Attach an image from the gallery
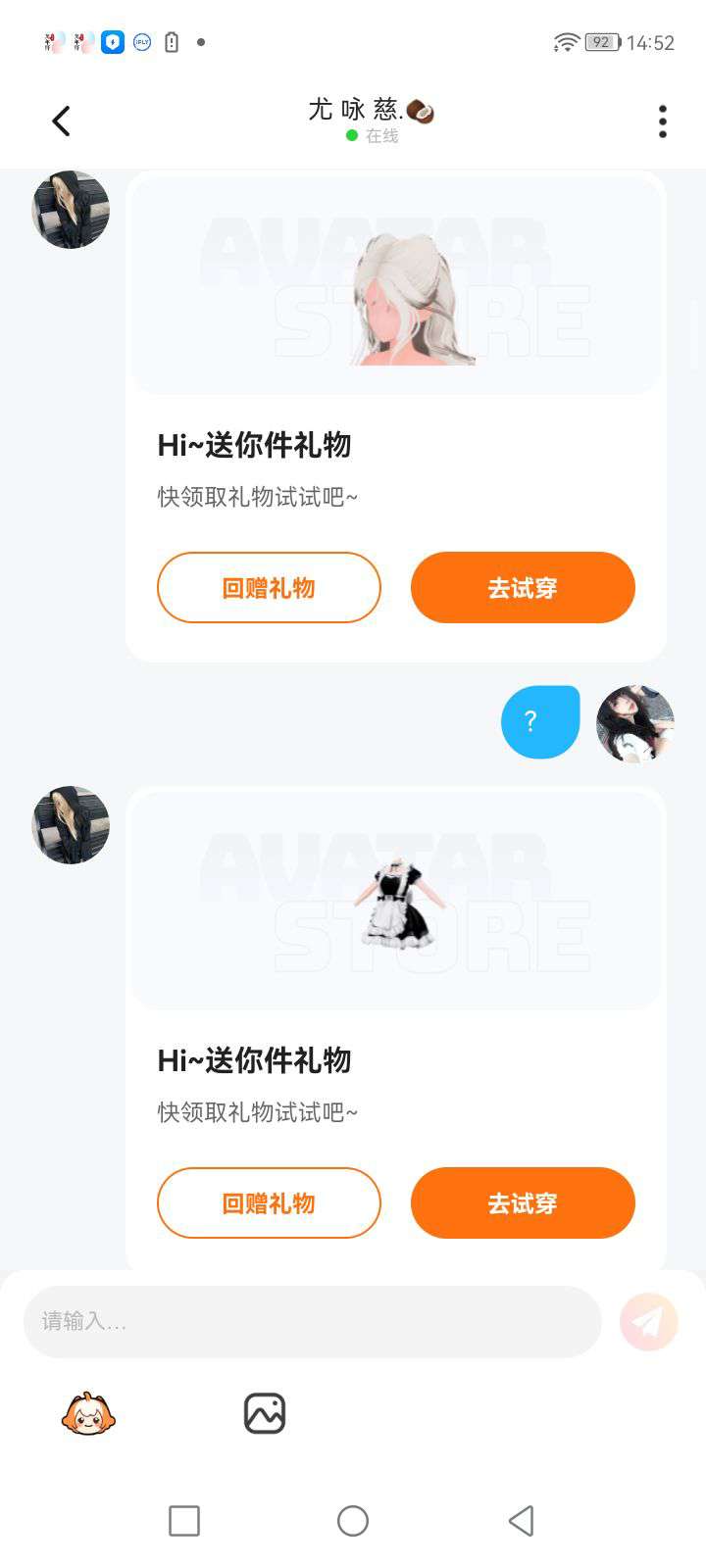 point(264,1414)
